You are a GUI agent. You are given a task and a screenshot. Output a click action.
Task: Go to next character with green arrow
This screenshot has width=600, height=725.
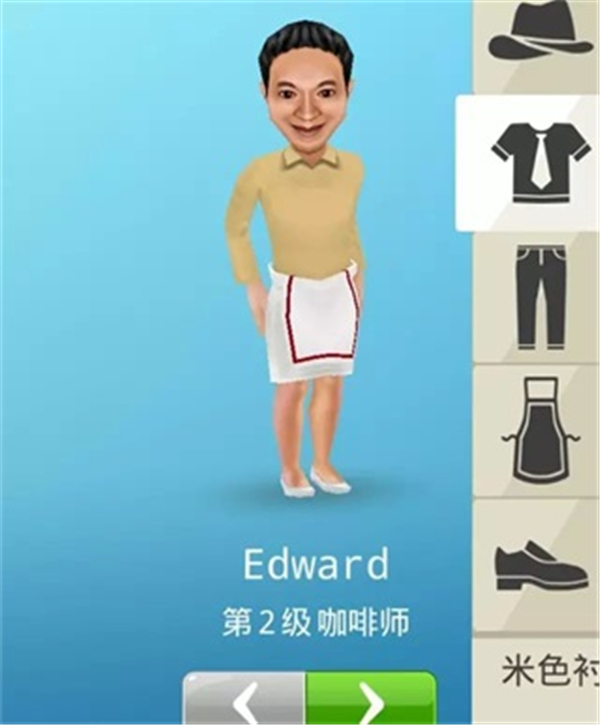[370, 702]
